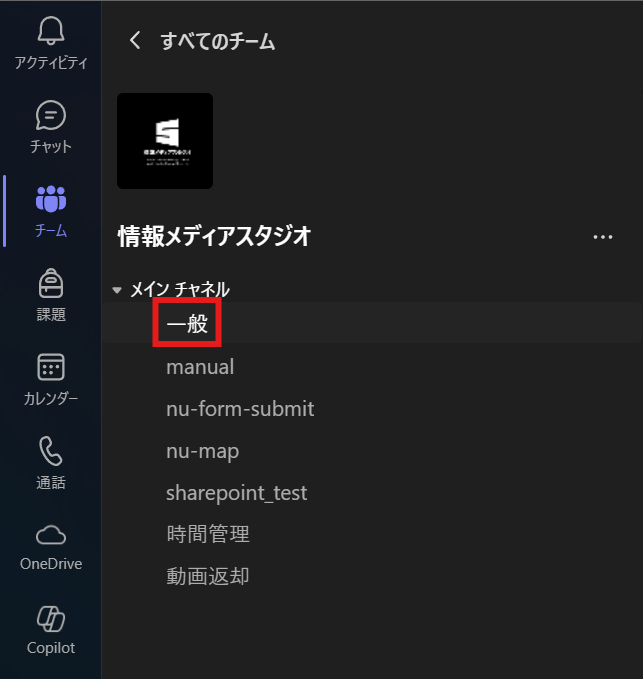
Task: Open the カレンダー section
Action: pyautogui.click(x=51, y=379)
